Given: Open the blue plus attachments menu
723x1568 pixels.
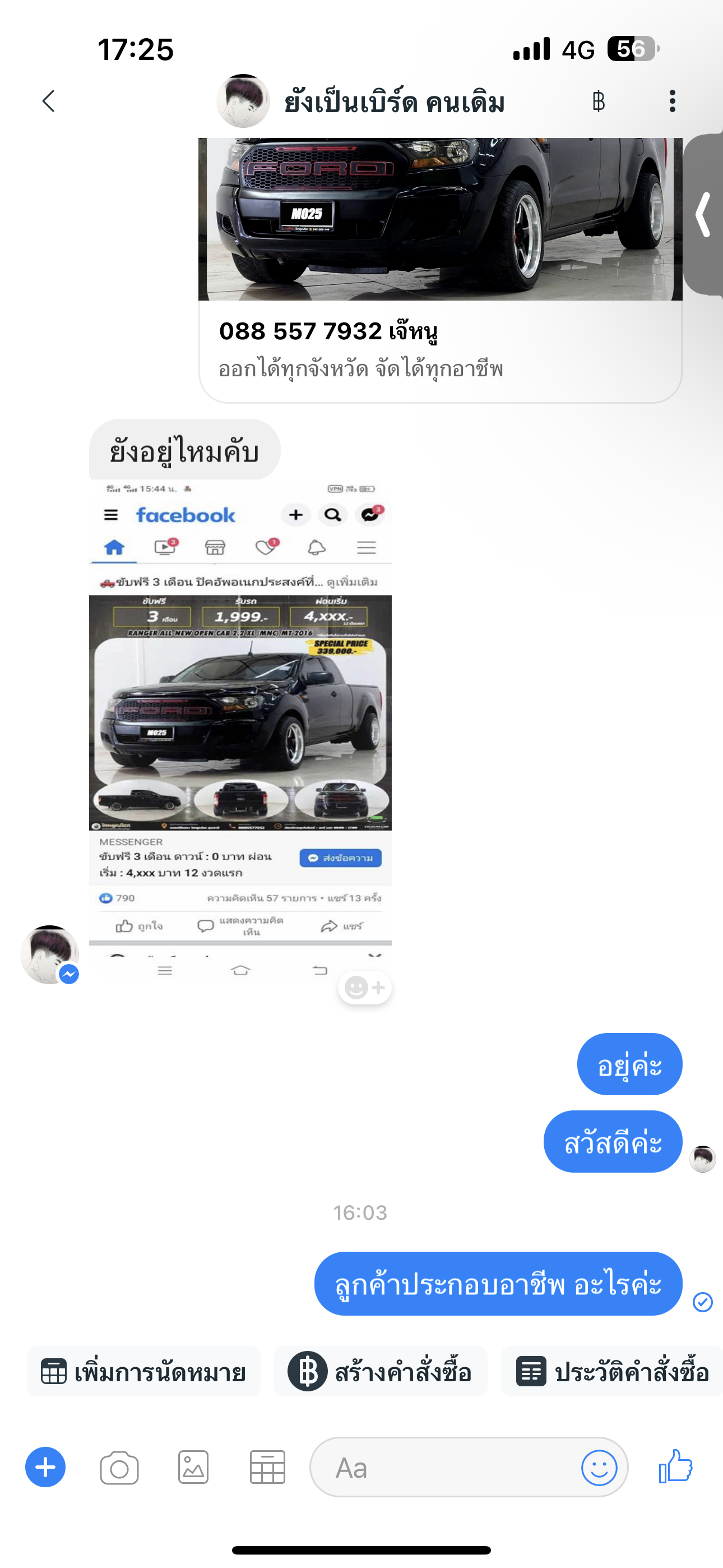Looking at the screenshot, I should click(45, 1467).
